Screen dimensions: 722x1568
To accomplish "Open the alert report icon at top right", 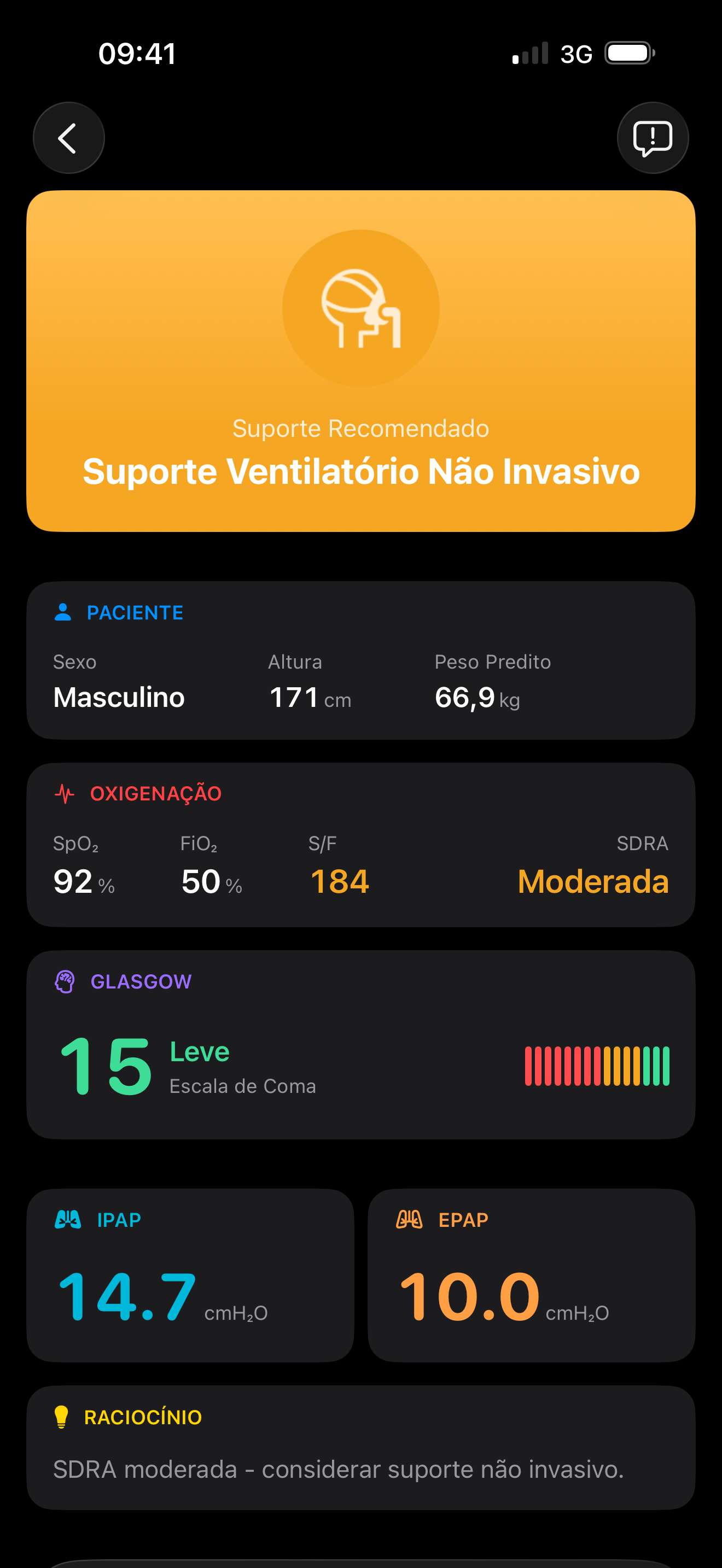I will (653, 138).
